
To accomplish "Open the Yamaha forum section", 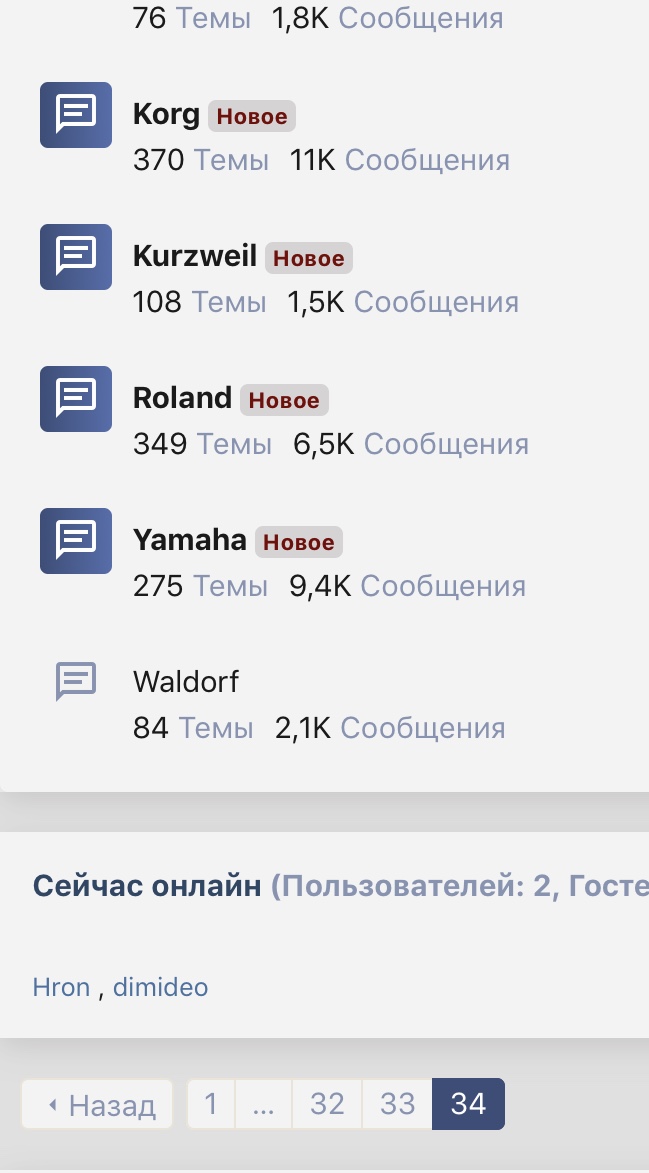I will [x=189, y=540].
